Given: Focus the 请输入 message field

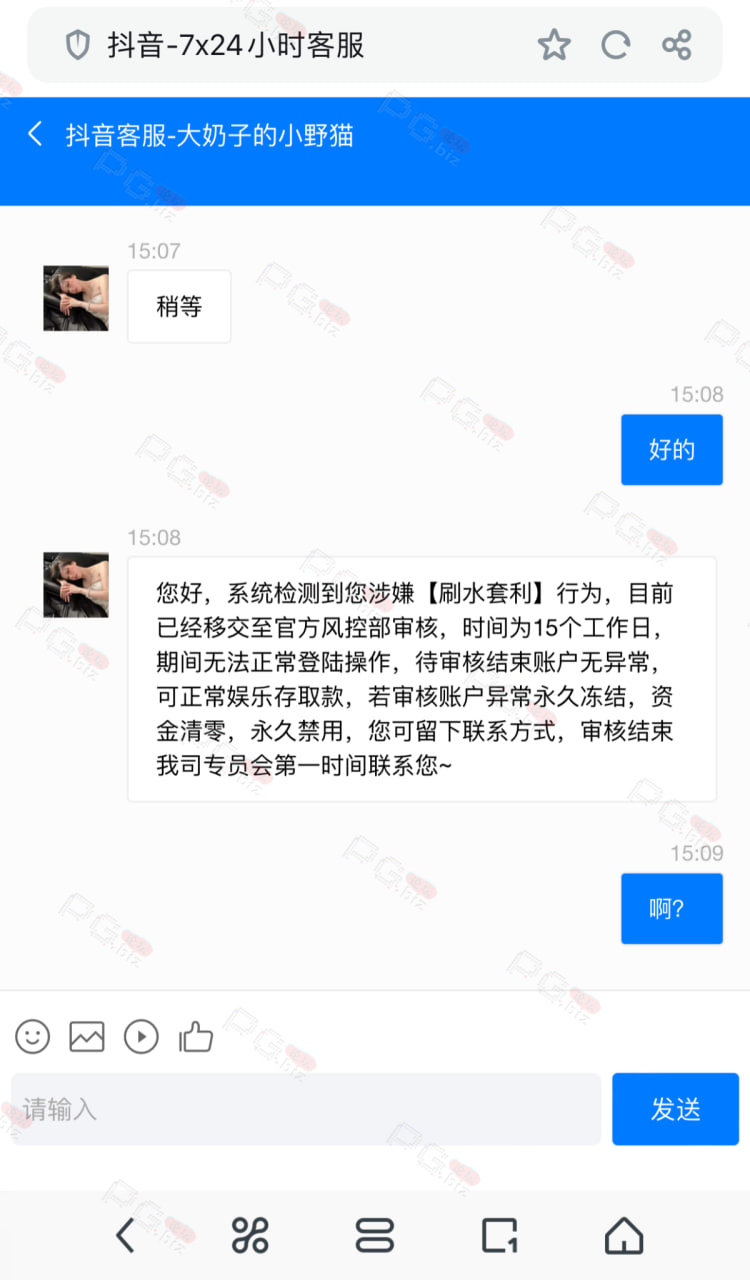Looking at the screenshot, I should [x=306, y=1109].
